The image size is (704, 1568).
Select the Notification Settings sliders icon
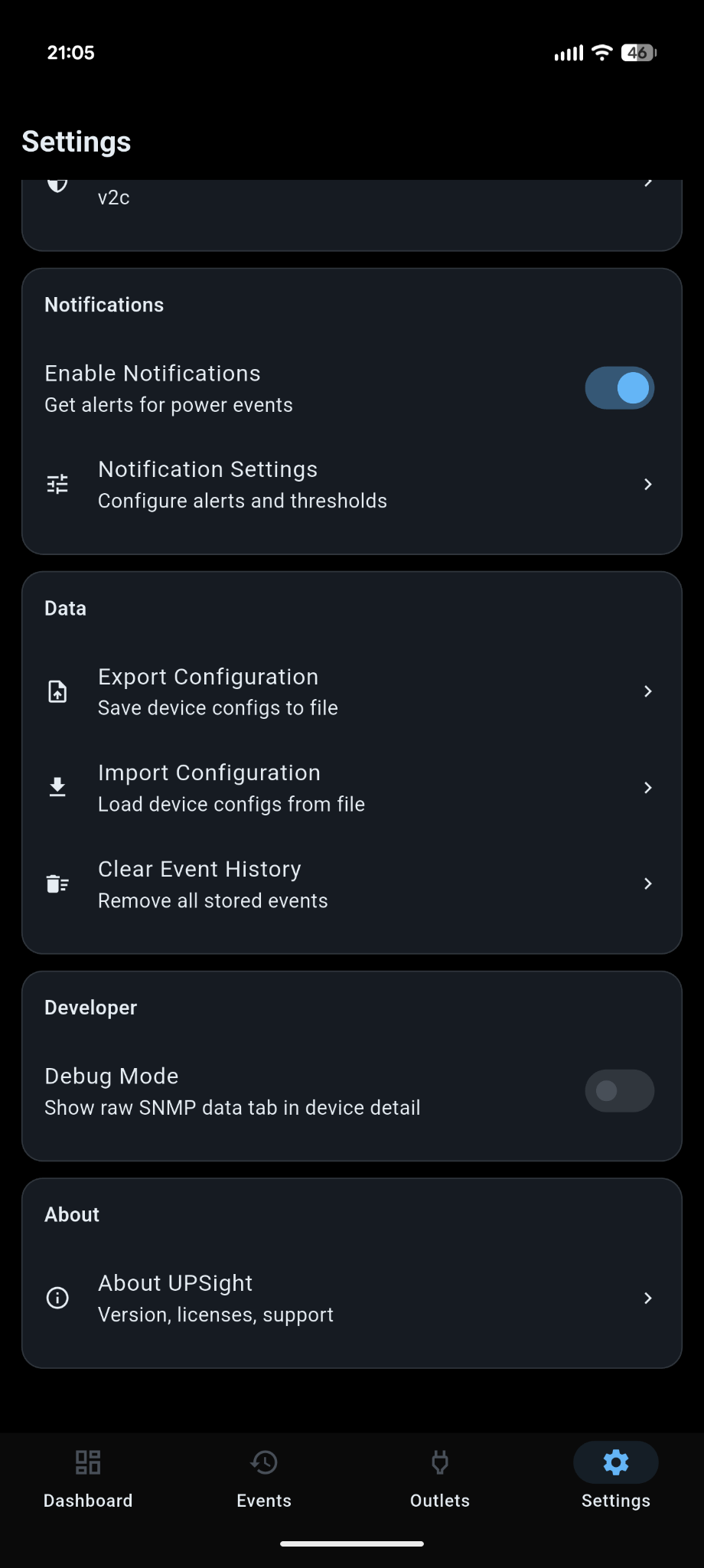57,484
